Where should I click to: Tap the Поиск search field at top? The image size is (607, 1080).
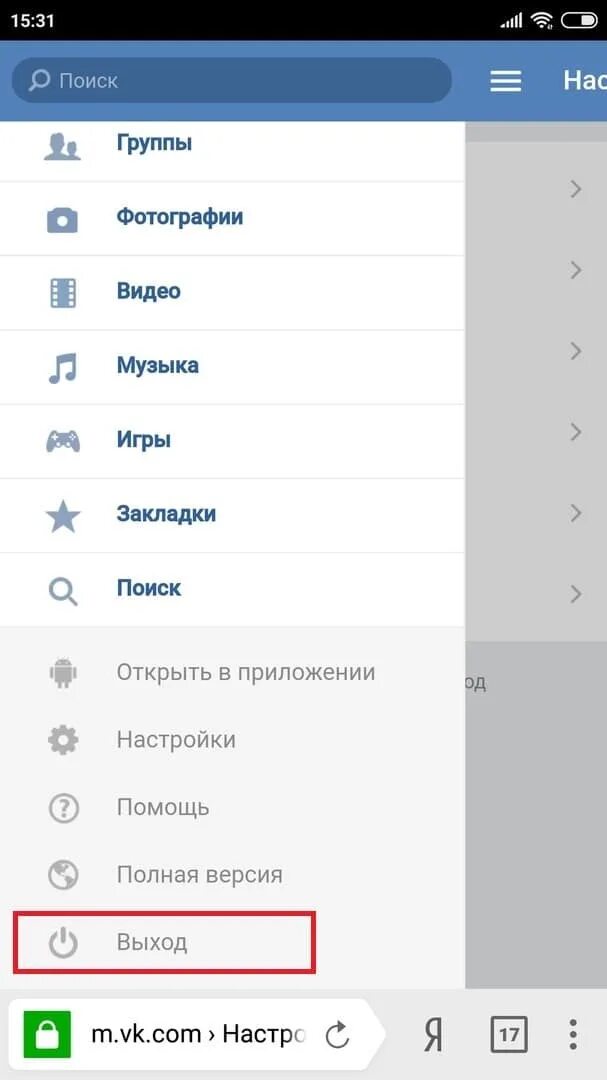pos(230,80)
